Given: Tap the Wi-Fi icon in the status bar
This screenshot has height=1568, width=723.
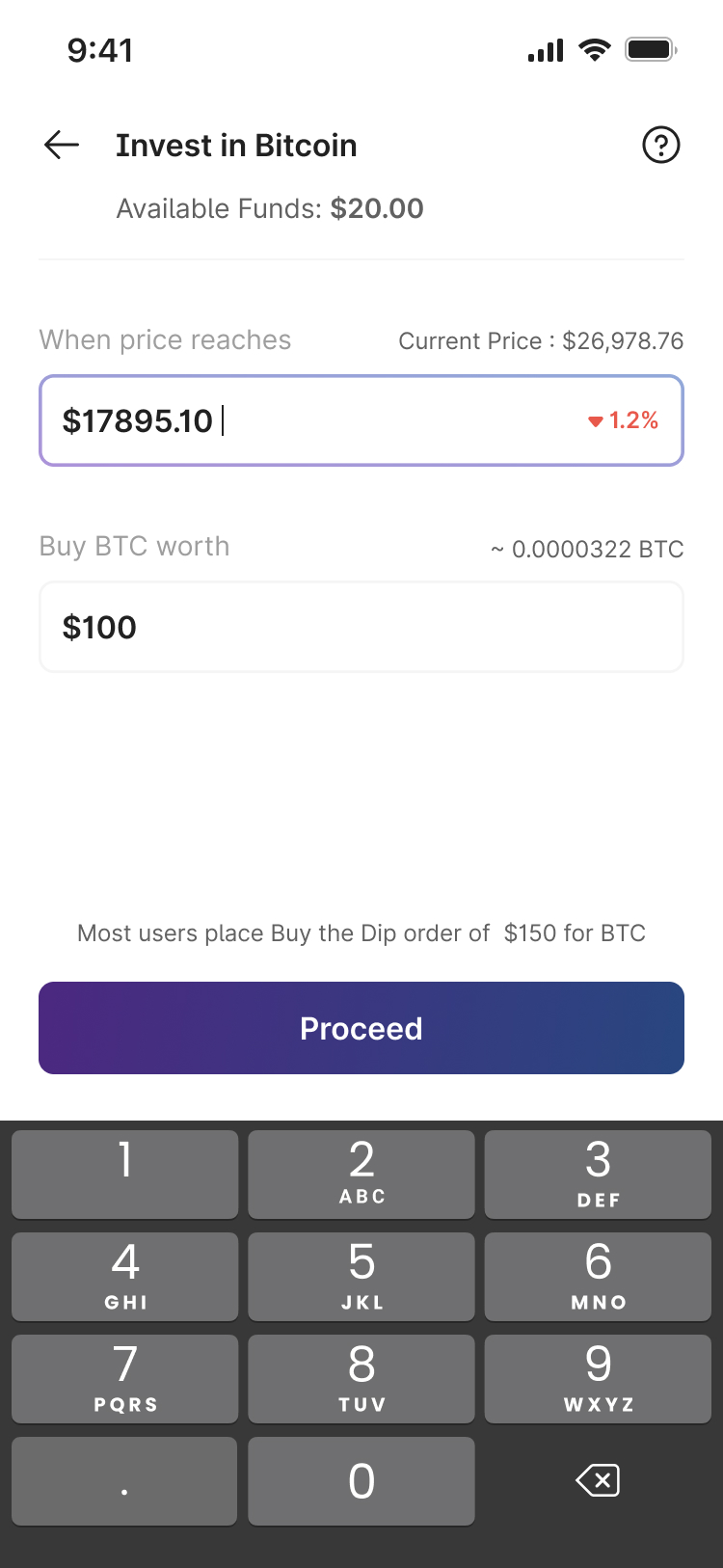Looking at the screenshot, I should (595, 49).
